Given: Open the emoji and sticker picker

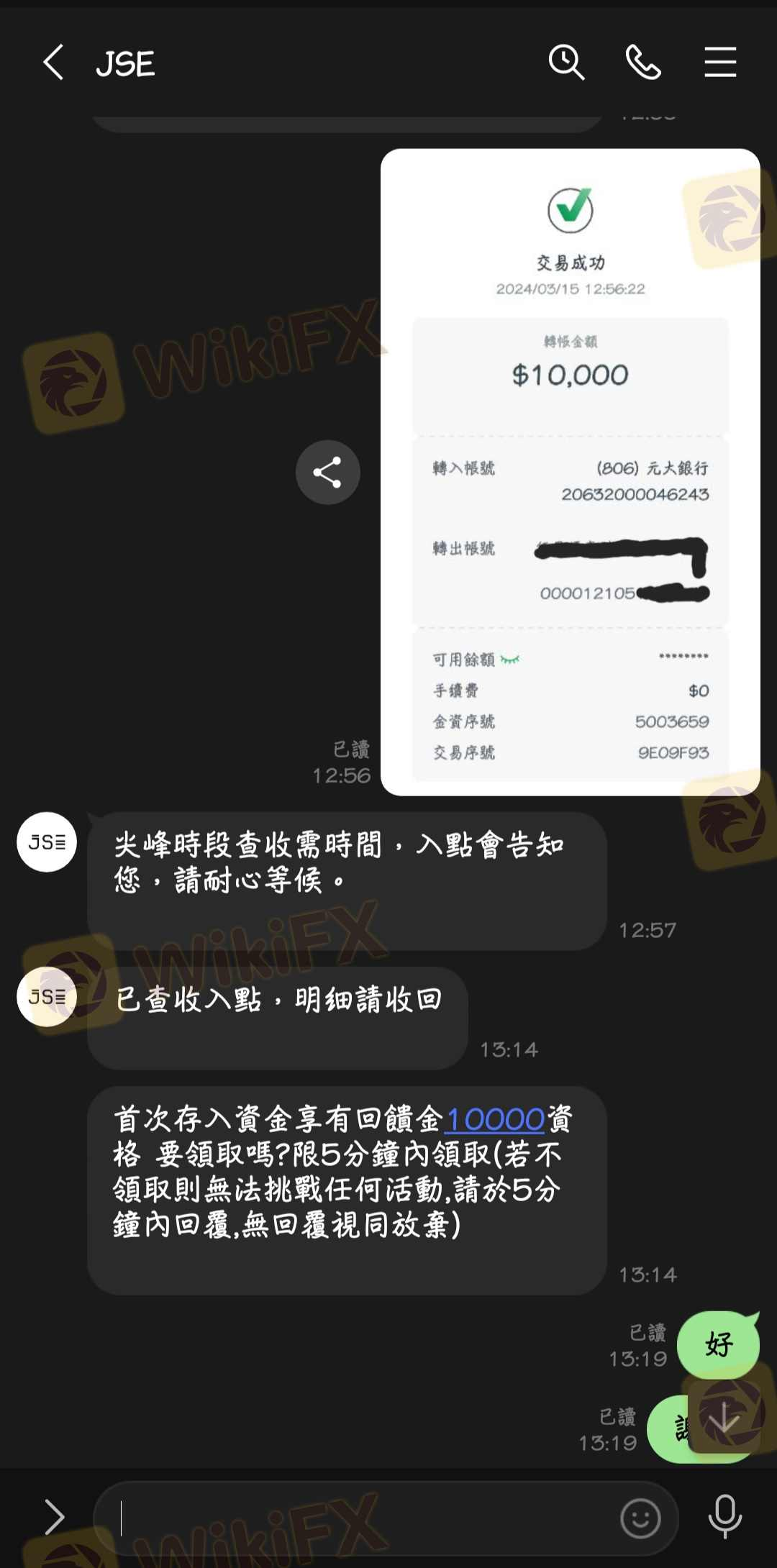Looking at the screenshot, I should [640, 1518].
